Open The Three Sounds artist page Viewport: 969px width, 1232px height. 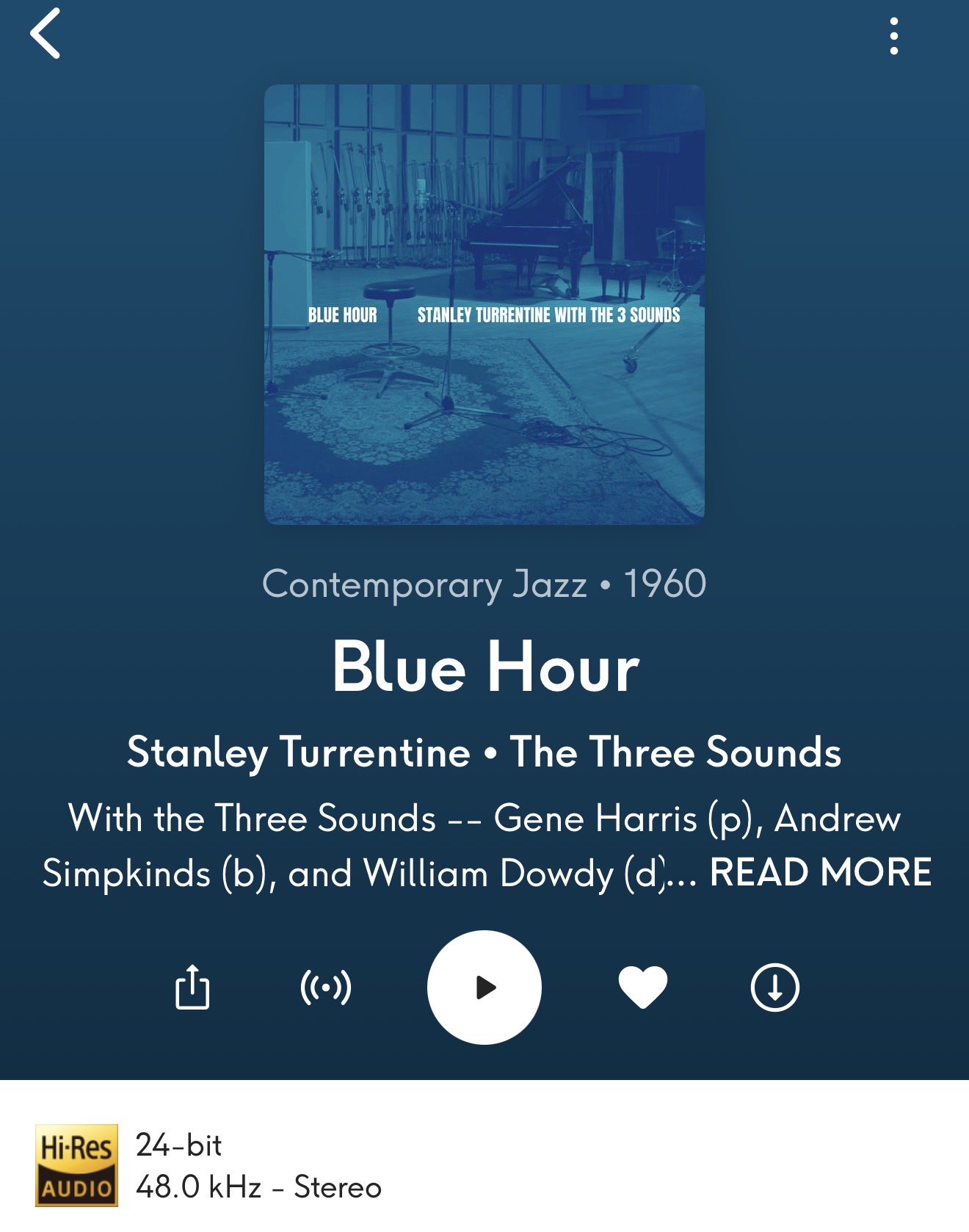point(675,753)
